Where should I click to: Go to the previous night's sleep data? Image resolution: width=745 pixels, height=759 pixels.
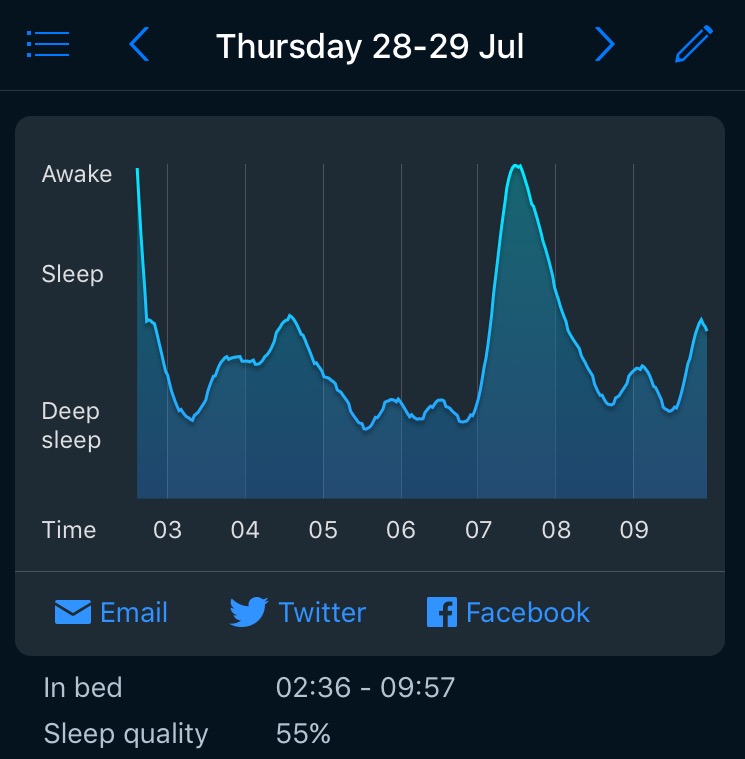139,44
